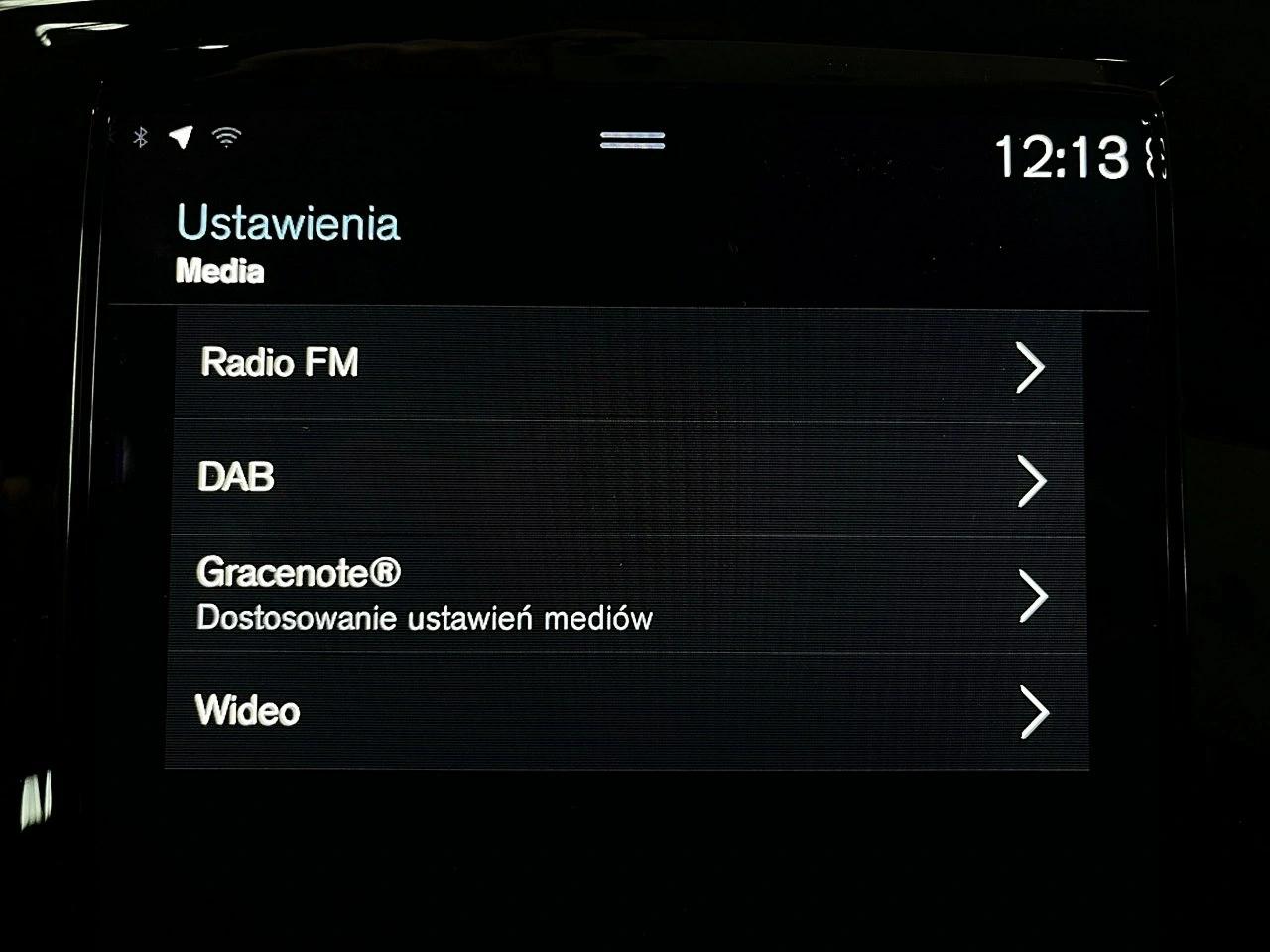Open Radio FM settings
This screenshot has width=1270, height=952.
(x=625, y=365)
